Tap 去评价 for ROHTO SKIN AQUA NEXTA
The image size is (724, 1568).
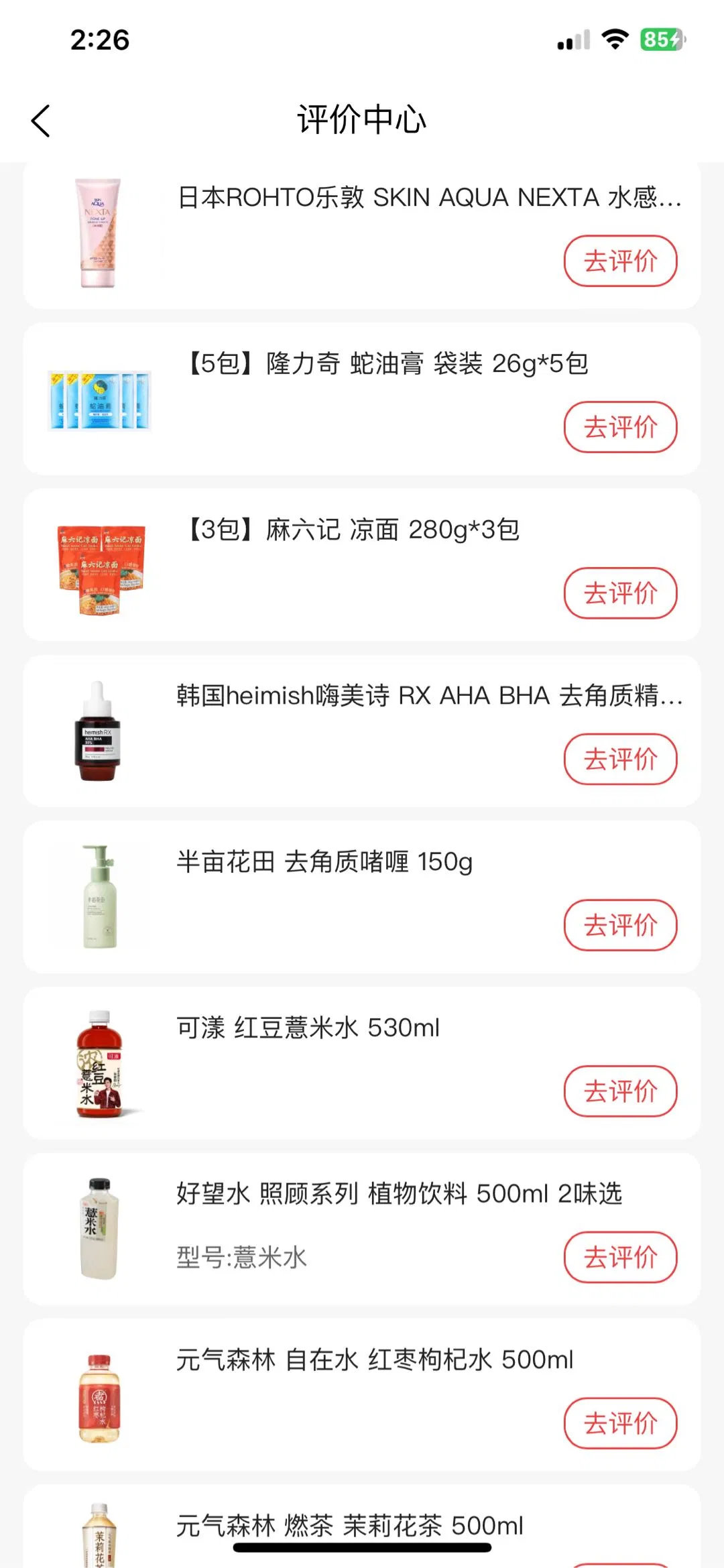(620, 261)
